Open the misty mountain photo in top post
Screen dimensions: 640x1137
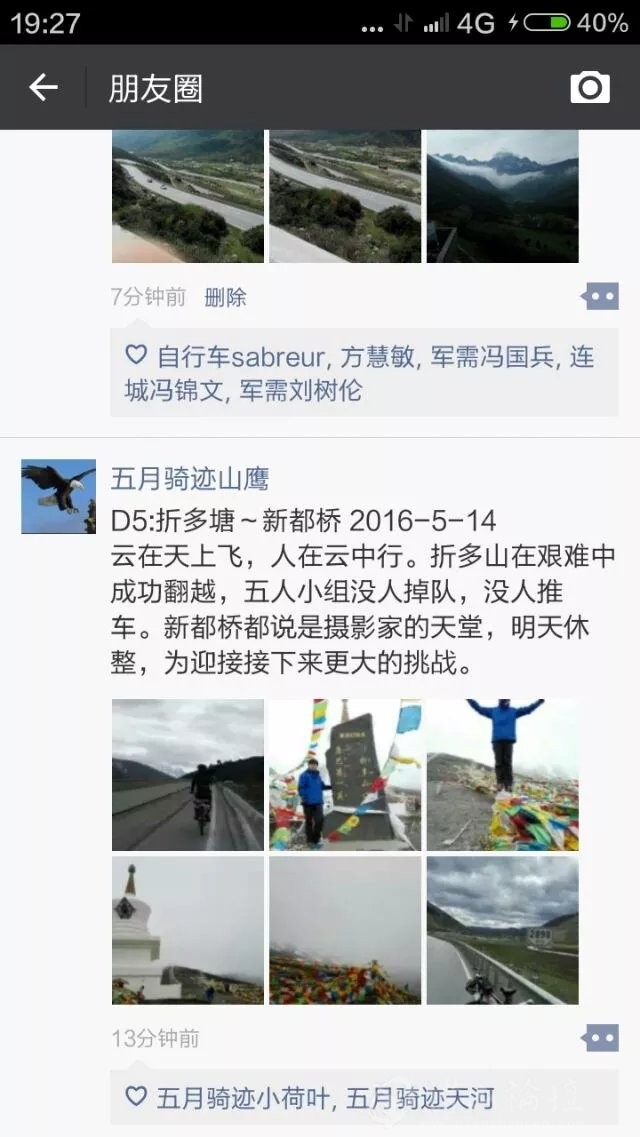tap(502, 197)
